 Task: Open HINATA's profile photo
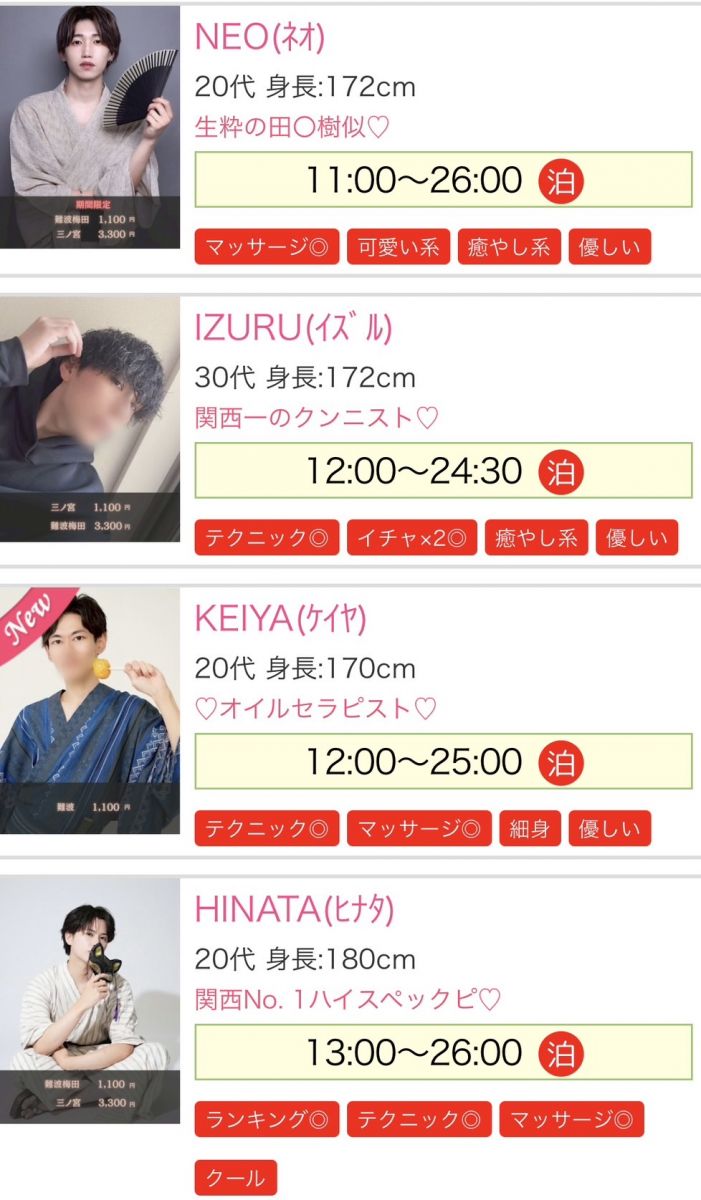(90, 1002)
